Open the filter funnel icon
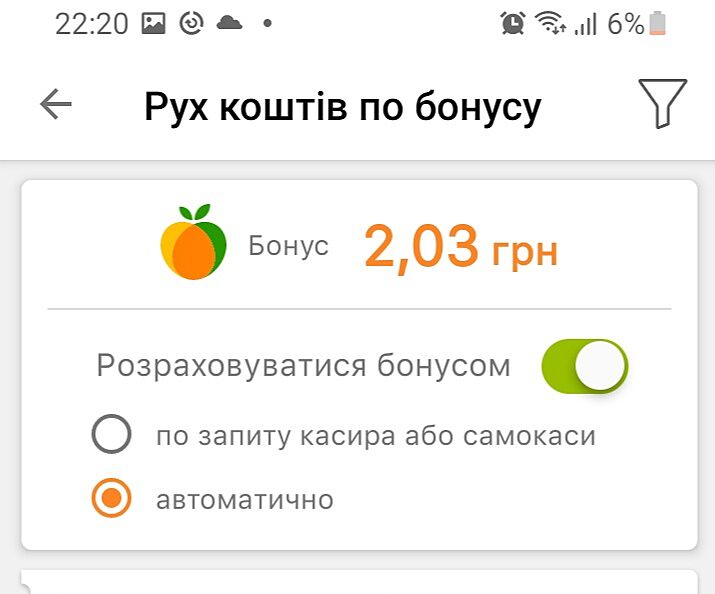Viewport: 715px width, 594px height. click(x=662, y=103)
